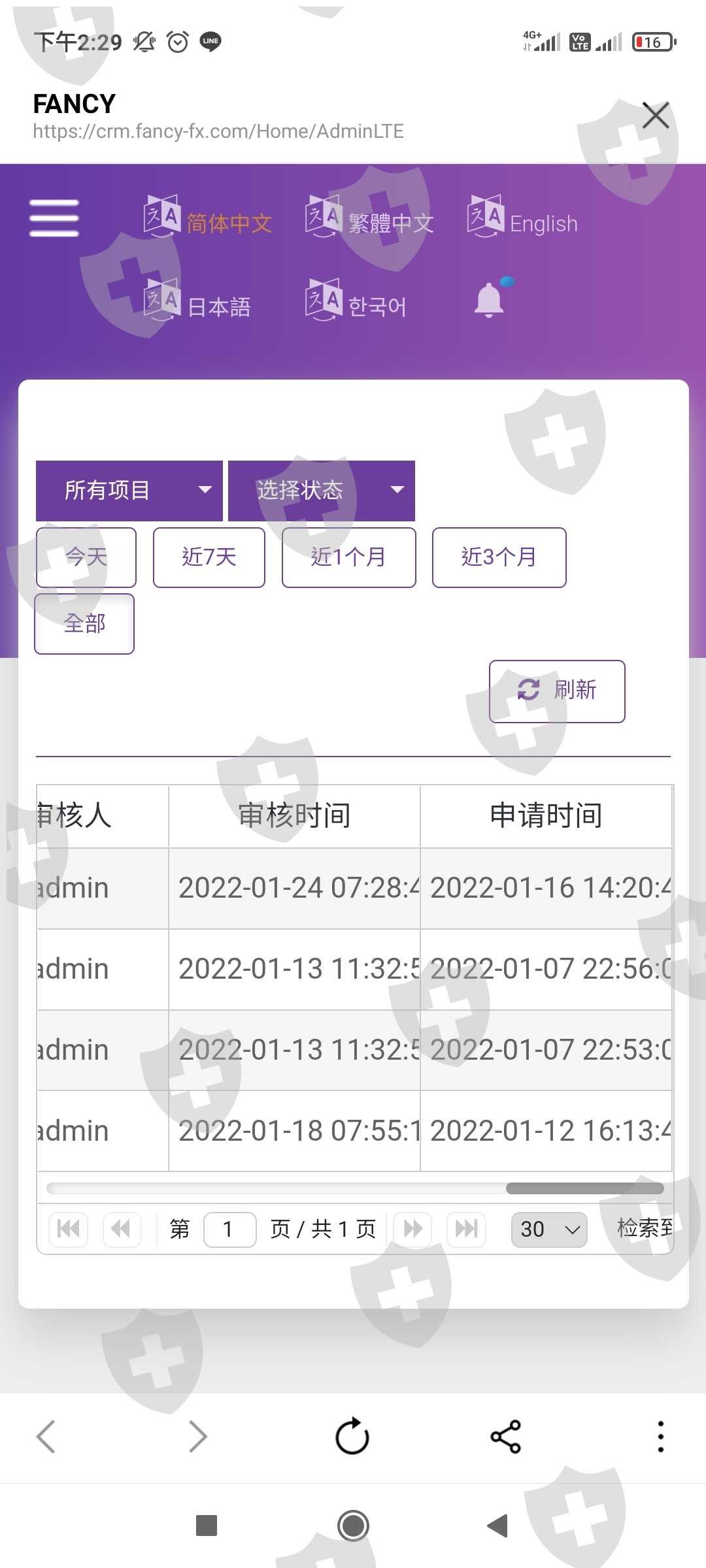Show 全部 records

[84, 623]
